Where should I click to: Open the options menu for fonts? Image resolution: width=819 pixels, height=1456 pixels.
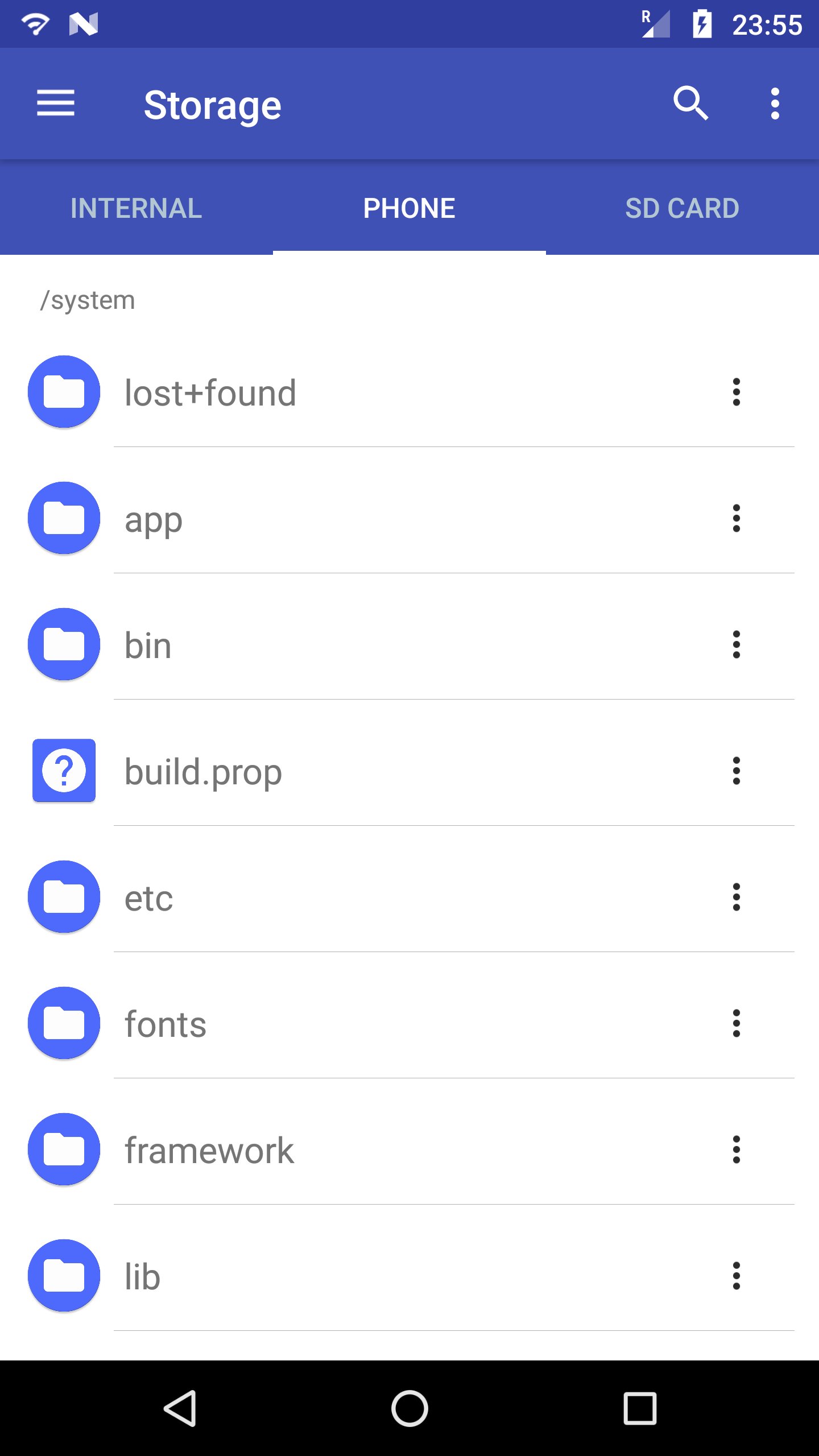pos(737,1023)
